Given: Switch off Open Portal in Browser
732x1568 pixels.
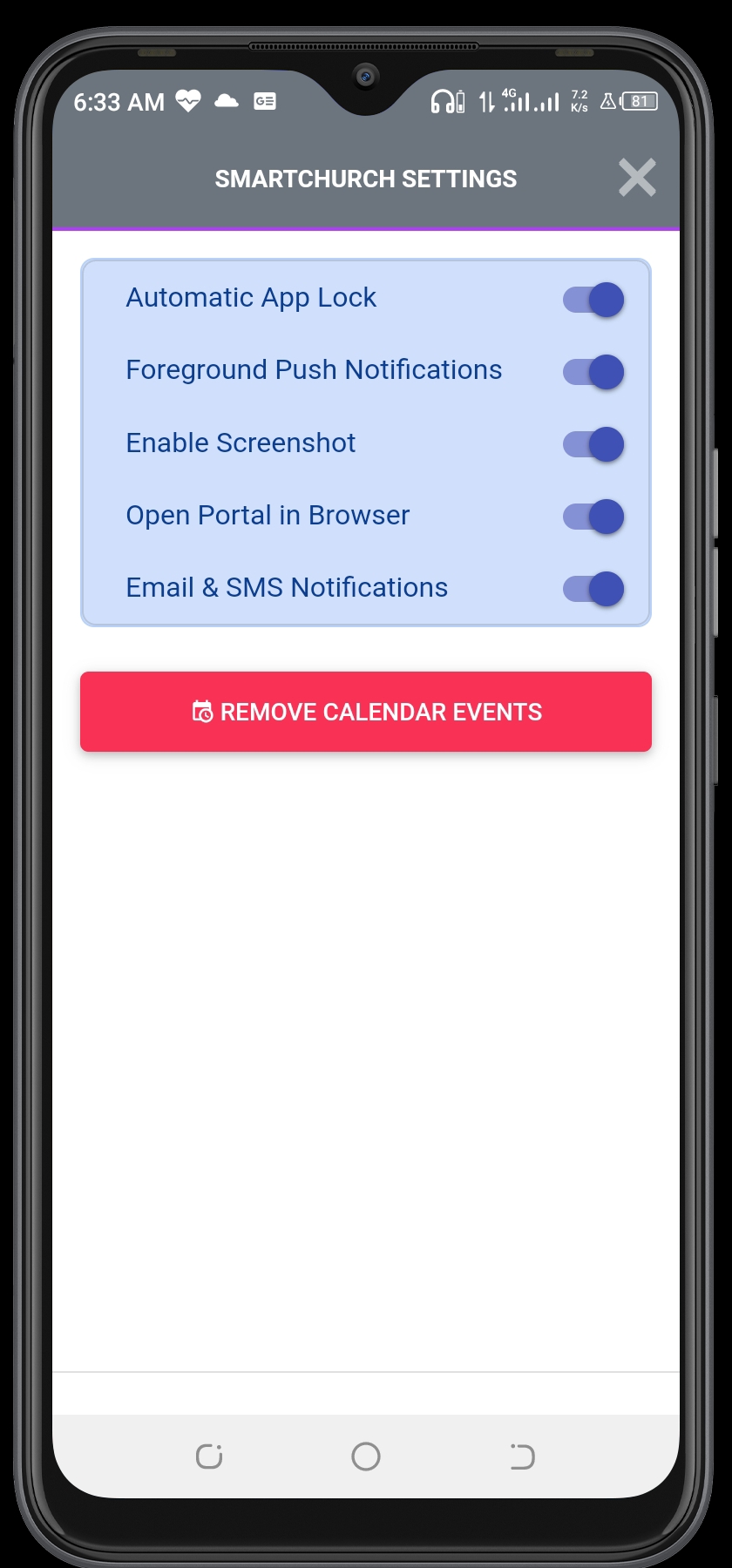Looking at the screenshot, I should point(593,517).
